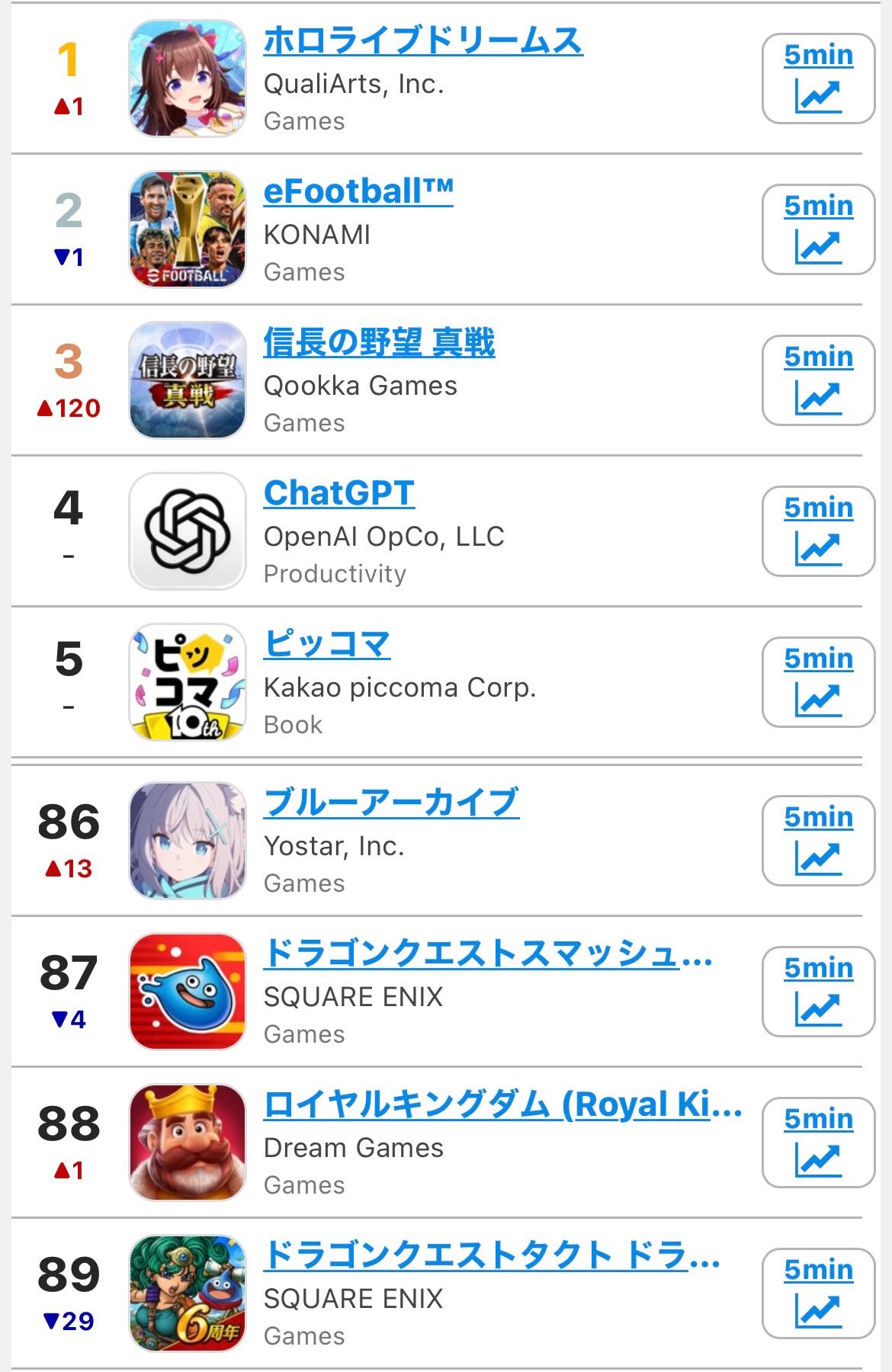View the 5min chart for 信長の野望 真戦
Image resolution: width=892 pixels, height=1372 pixels.
819,380
